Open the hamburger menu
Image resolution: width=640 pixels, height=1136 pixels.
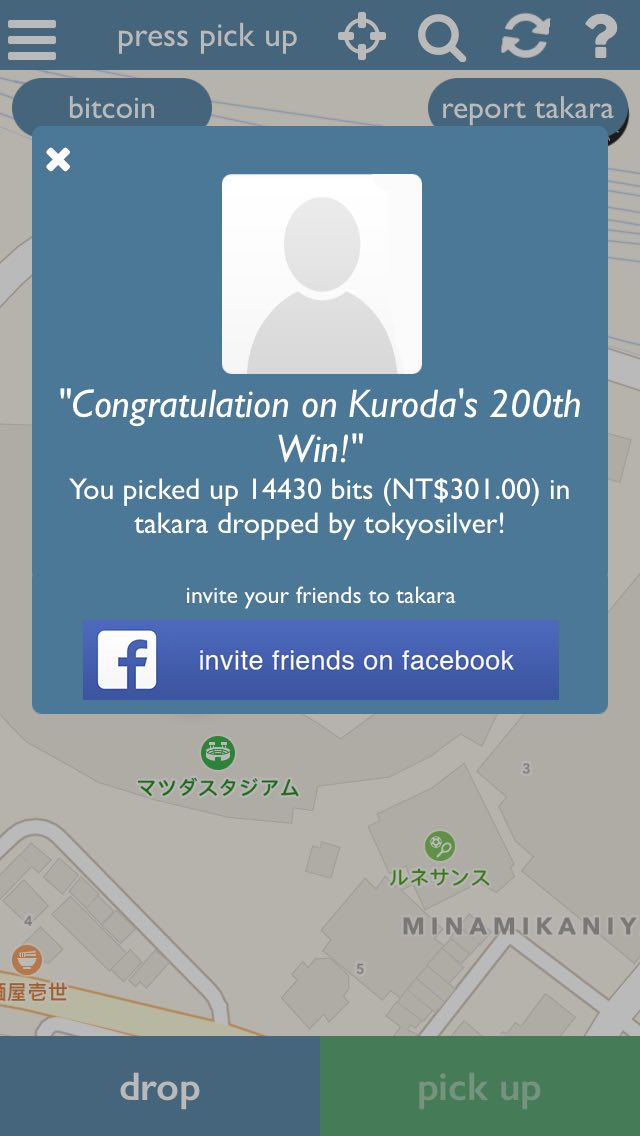(32, 38)
